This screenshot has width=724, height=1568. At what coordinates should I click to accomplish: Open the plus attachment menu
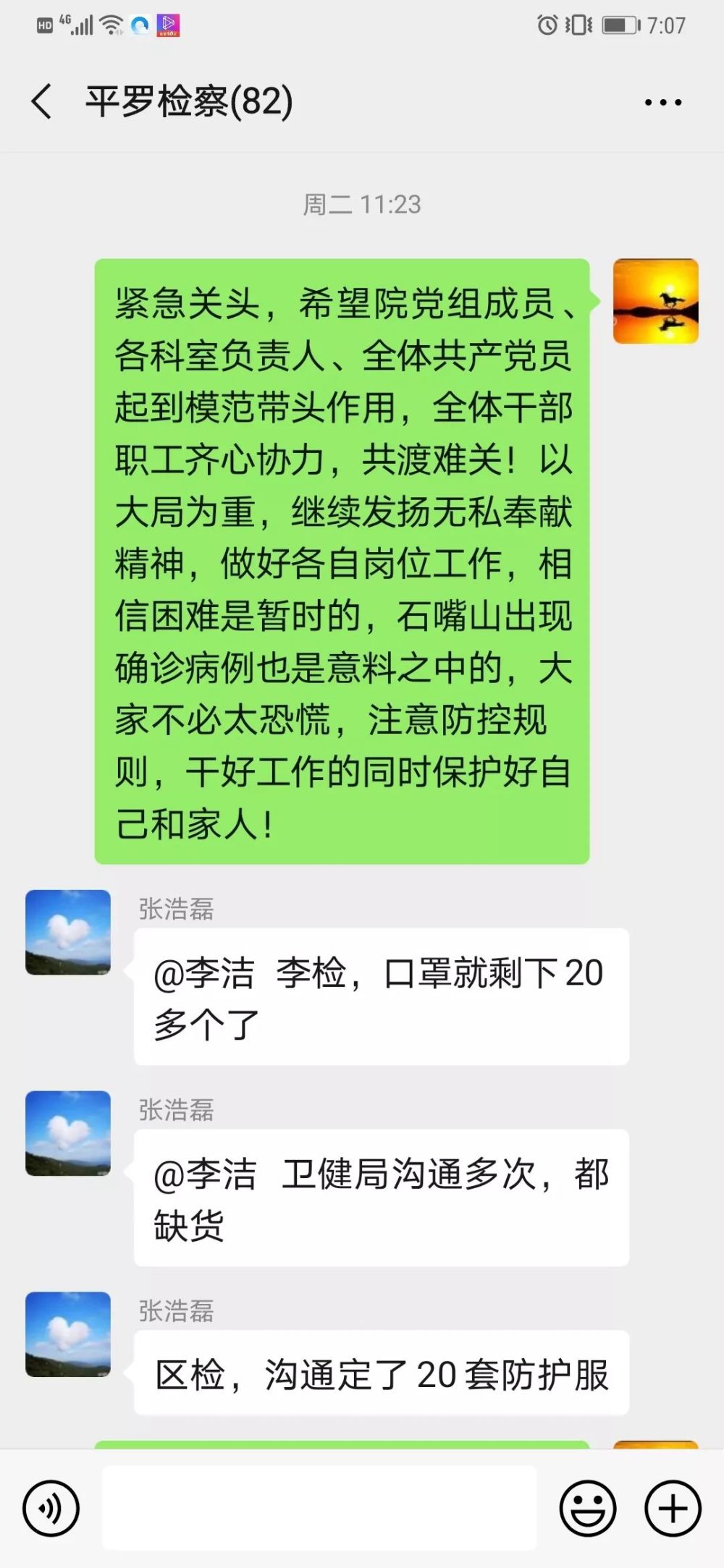(673, 1509)
